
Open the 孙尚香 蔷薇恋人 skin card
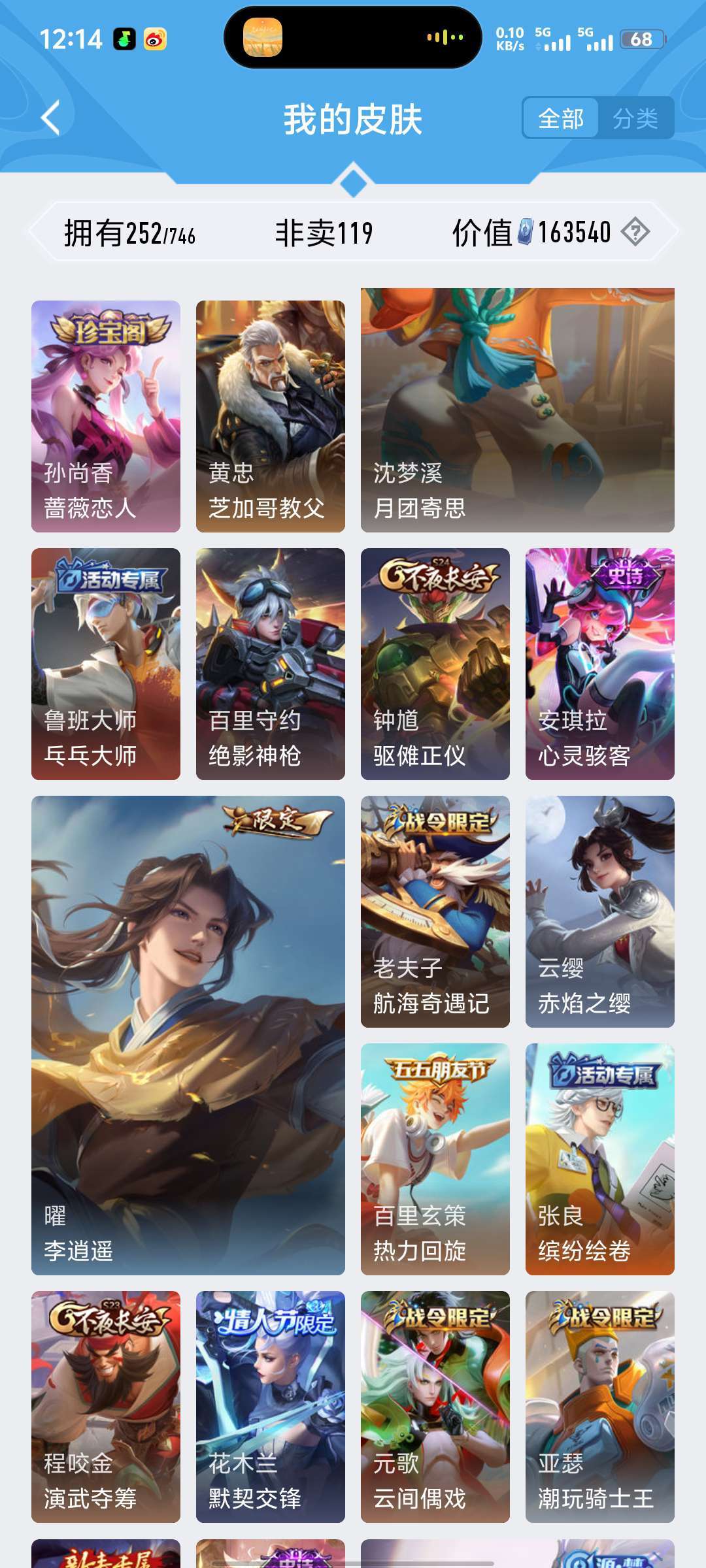pos(105,412)
